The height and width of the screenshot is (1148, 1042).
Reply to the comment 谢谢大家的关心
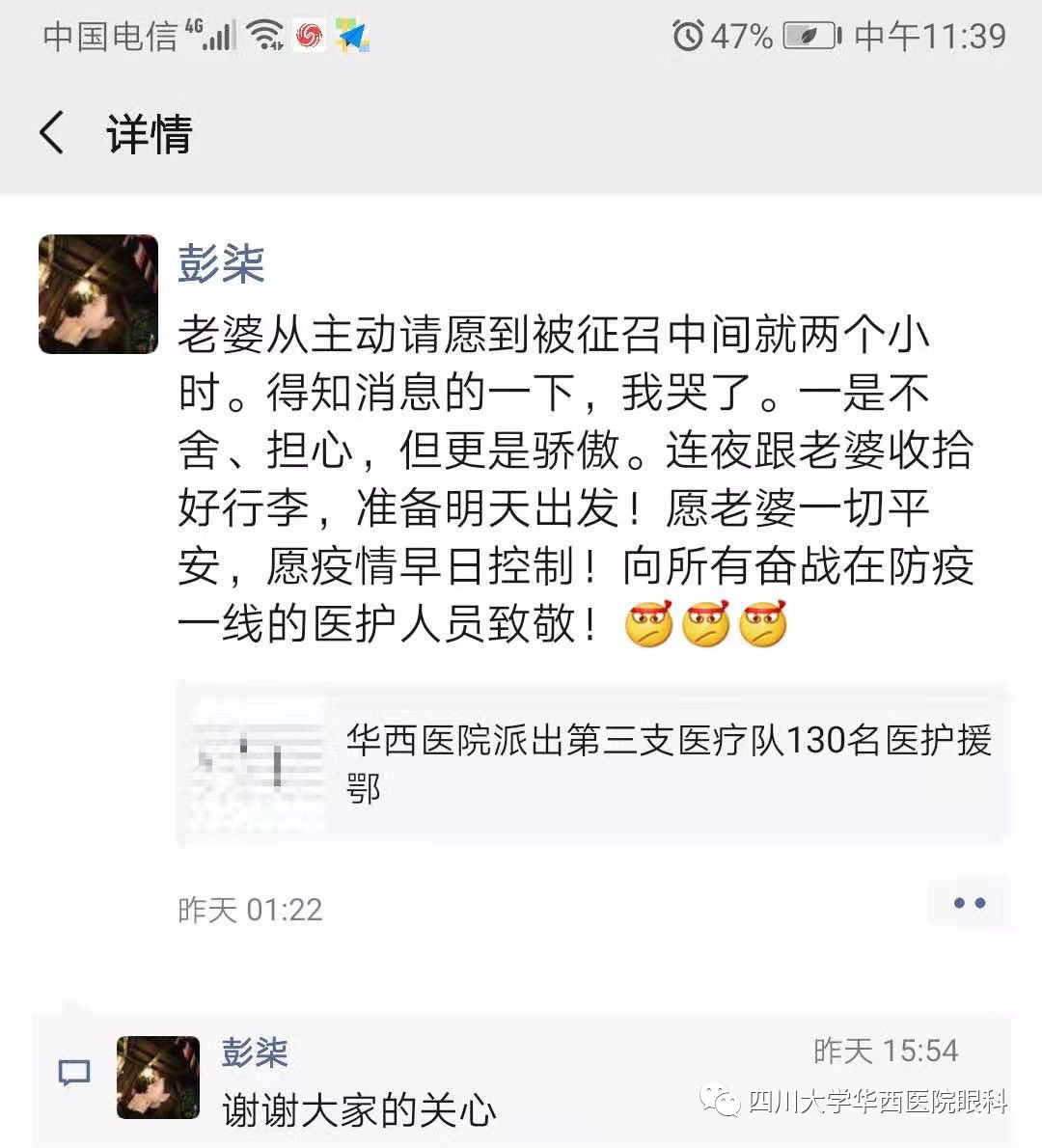[x=359, y=1110]
